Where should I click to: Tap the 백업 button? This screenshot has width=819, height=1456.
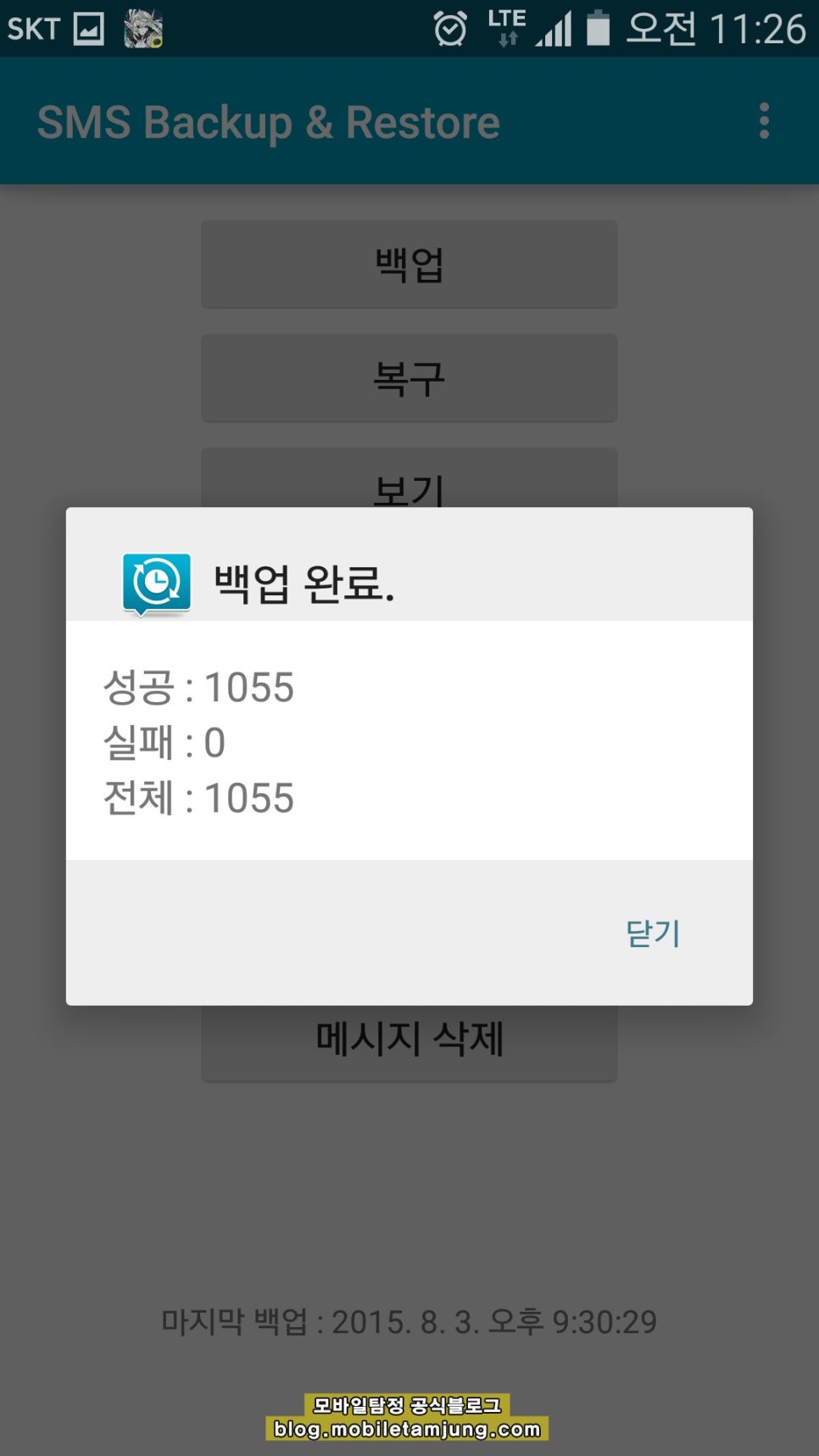409,264
